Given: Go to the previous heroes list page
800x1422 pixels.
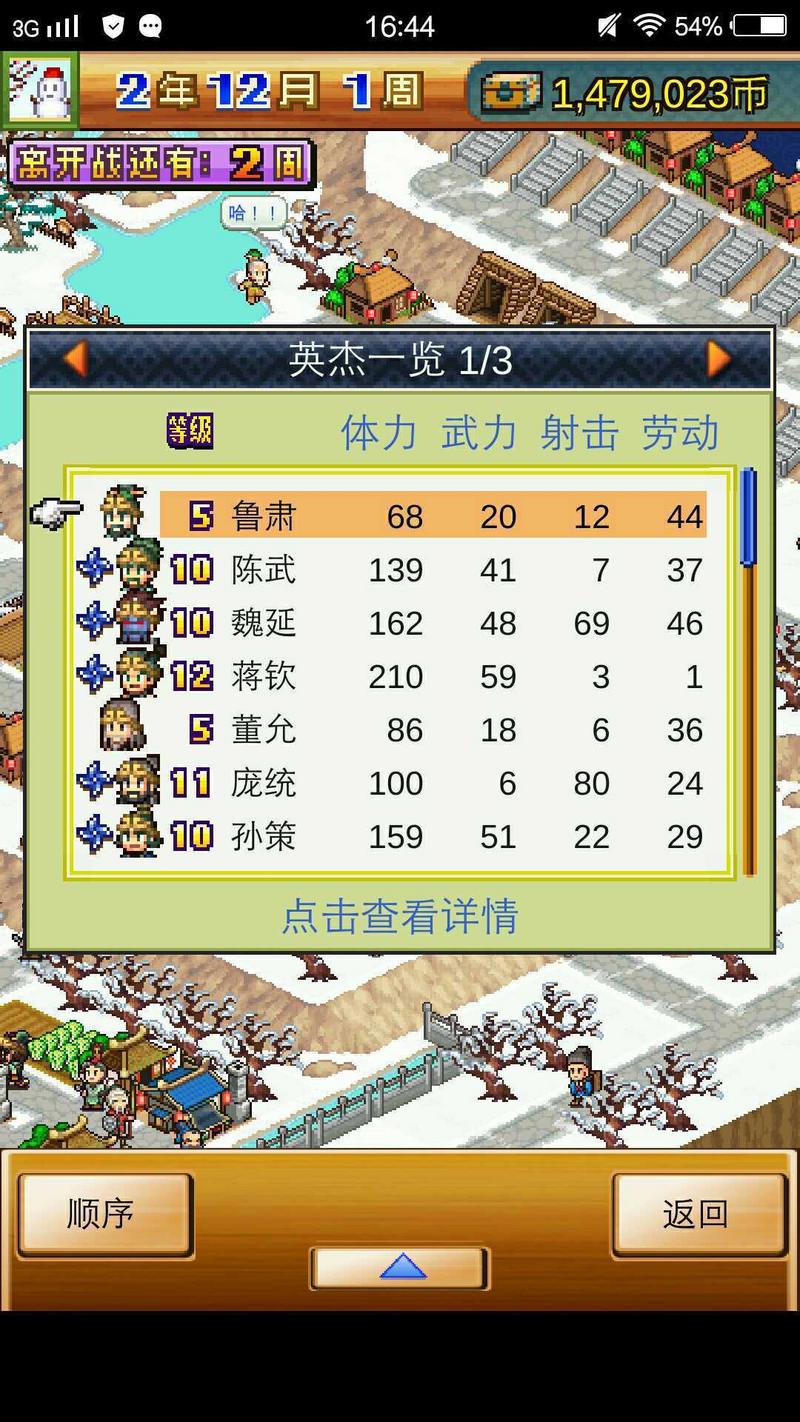Looking at the screenshot, I should coord(76,359).
